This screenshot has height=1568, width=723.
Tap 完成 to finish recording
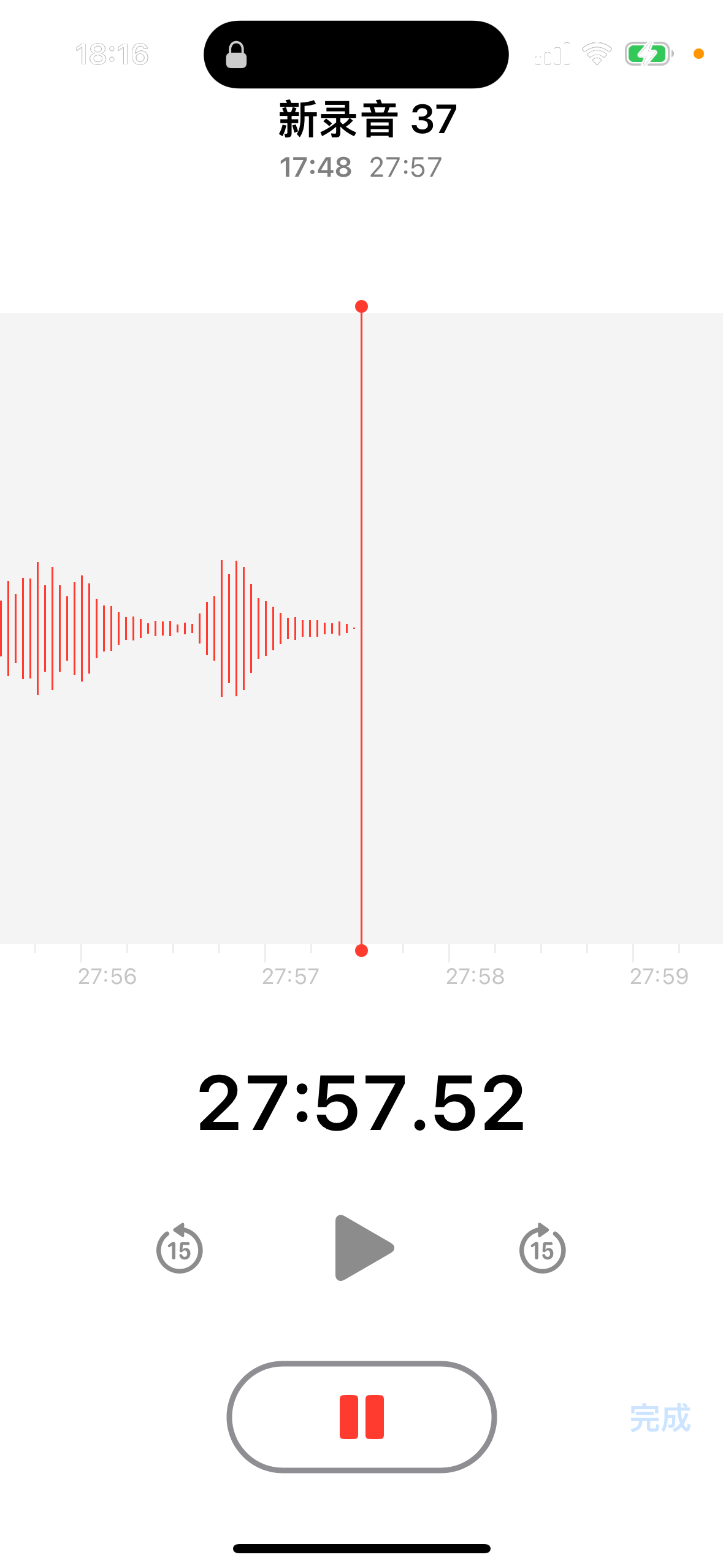(x=660, y=1418)
